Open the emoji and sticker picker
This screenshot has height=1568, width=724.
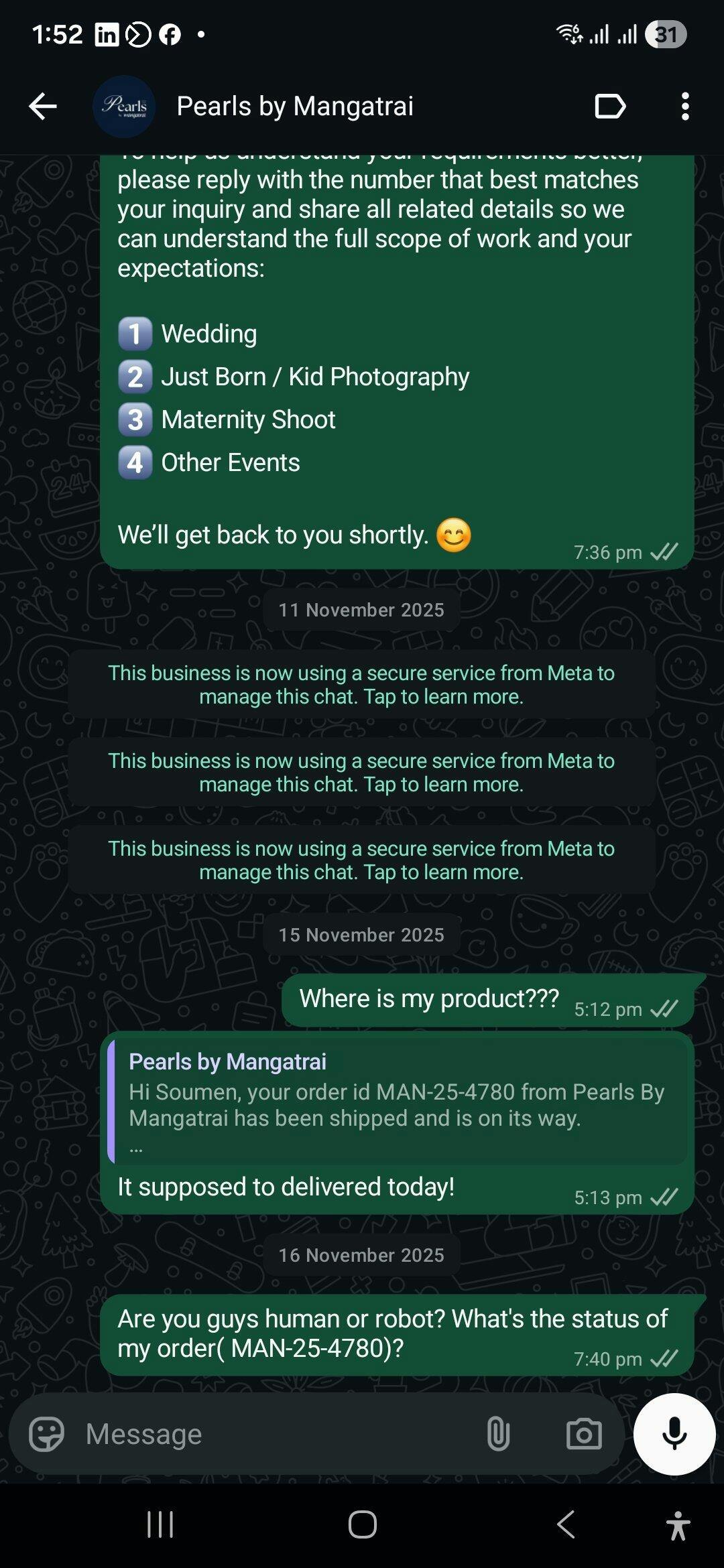pos(46,1434)
